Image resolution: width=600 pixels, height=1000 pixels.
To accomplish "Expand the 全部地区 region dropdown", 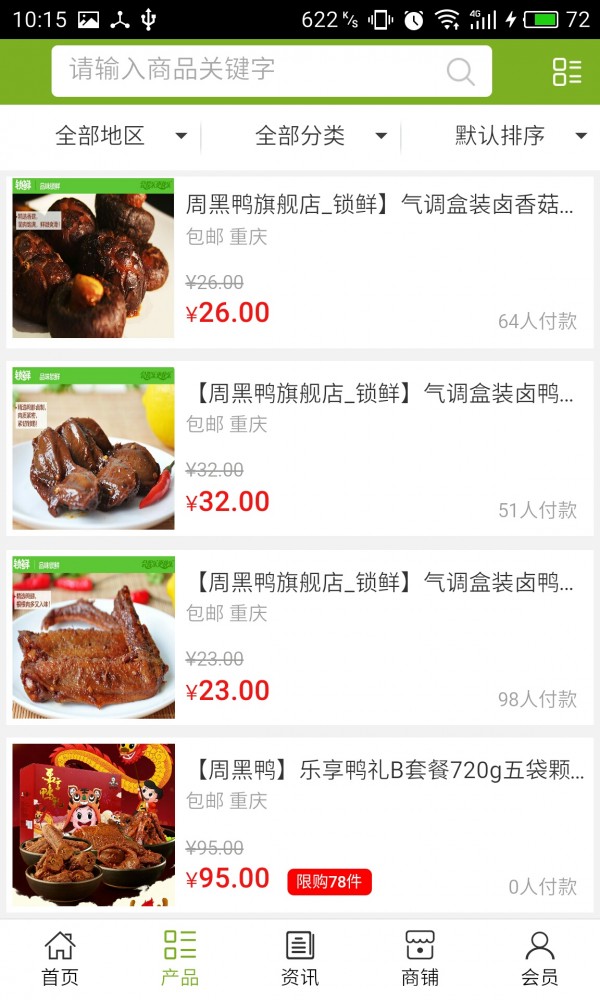I will 120,136.
